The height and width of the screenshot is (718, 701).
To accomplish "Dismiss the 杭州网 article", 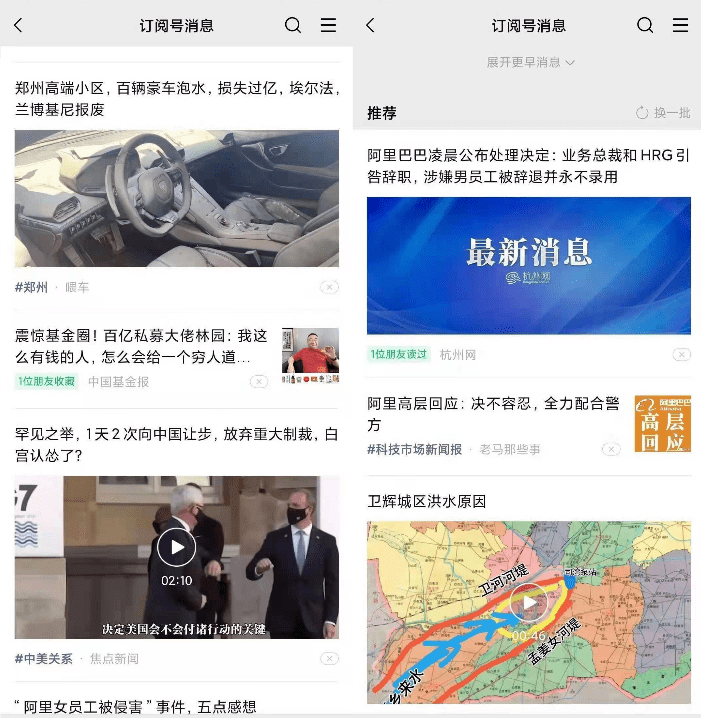I will tap(681, 354).
